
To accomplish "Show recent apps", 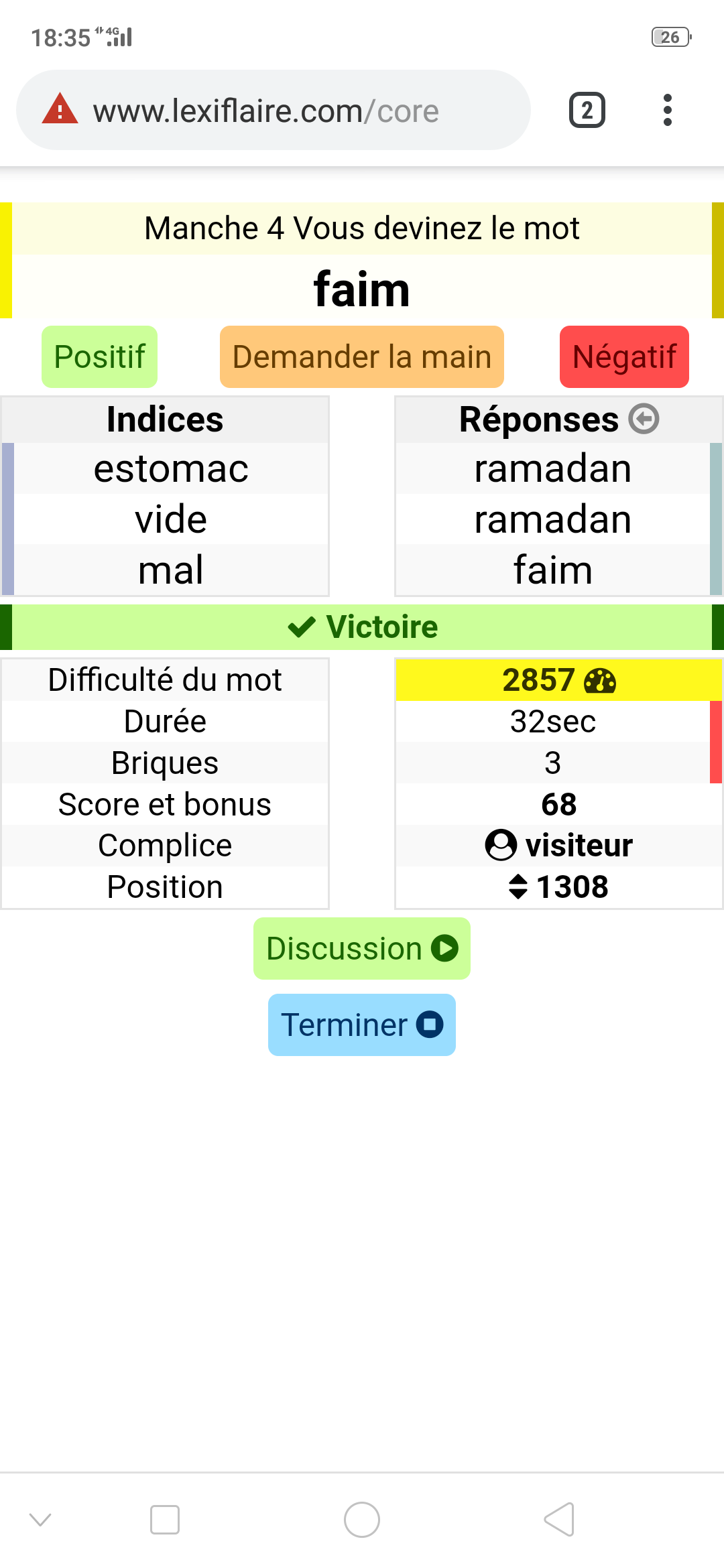I will click(165, 1519).
